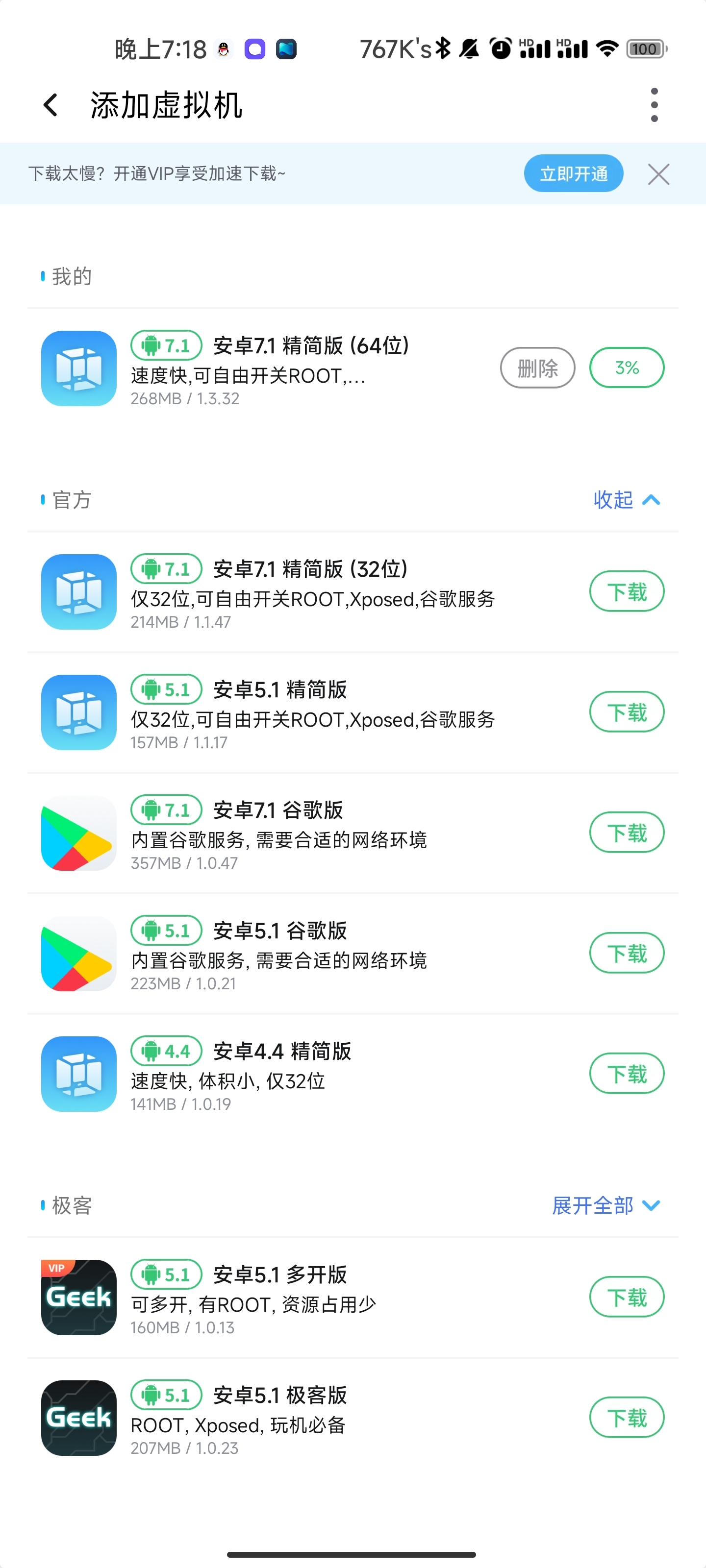Collapse the 官方 section with 收起
Image resolution: width=706 pixels, height=1568 pixels.
(x=626, y=500)
